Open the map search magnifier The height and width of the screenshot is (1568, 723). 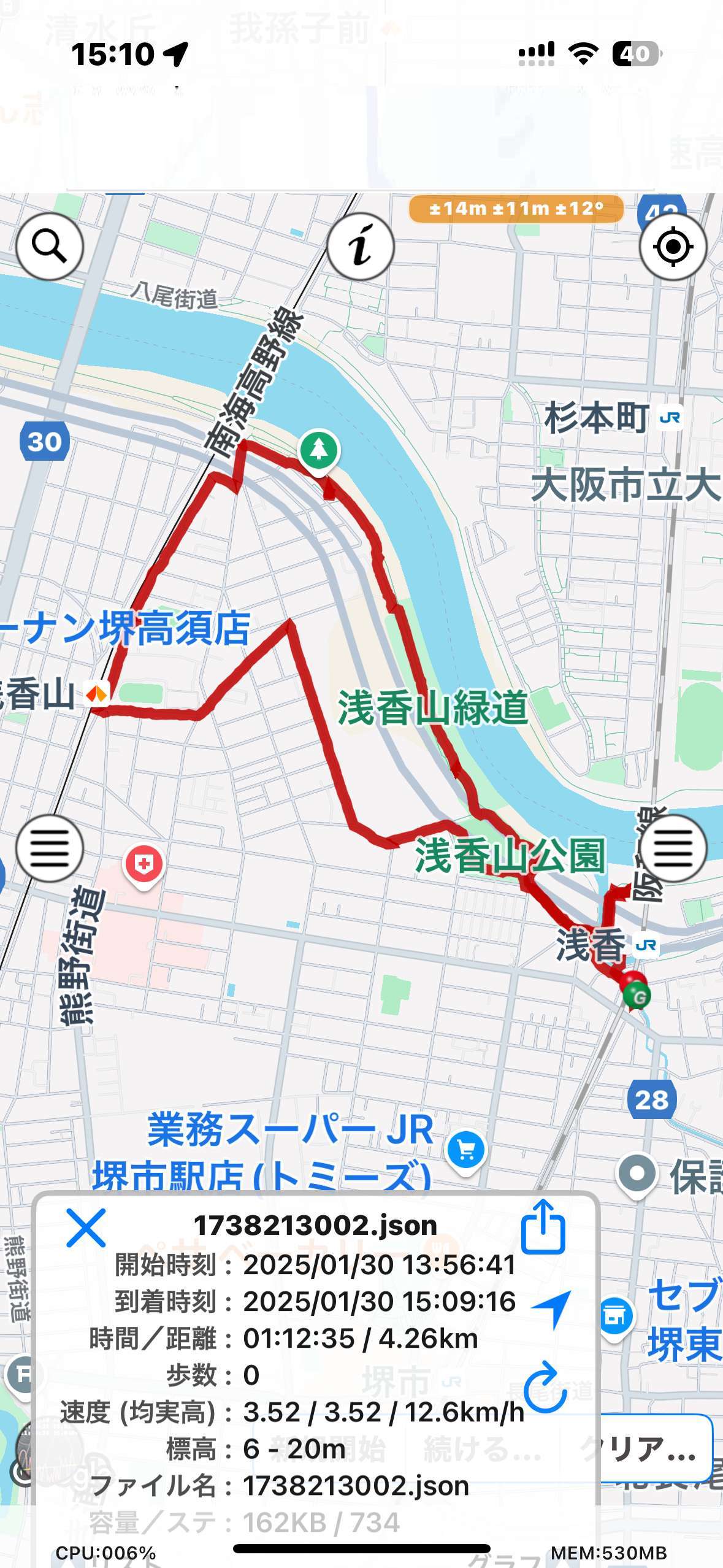click(x=49, y=247)
